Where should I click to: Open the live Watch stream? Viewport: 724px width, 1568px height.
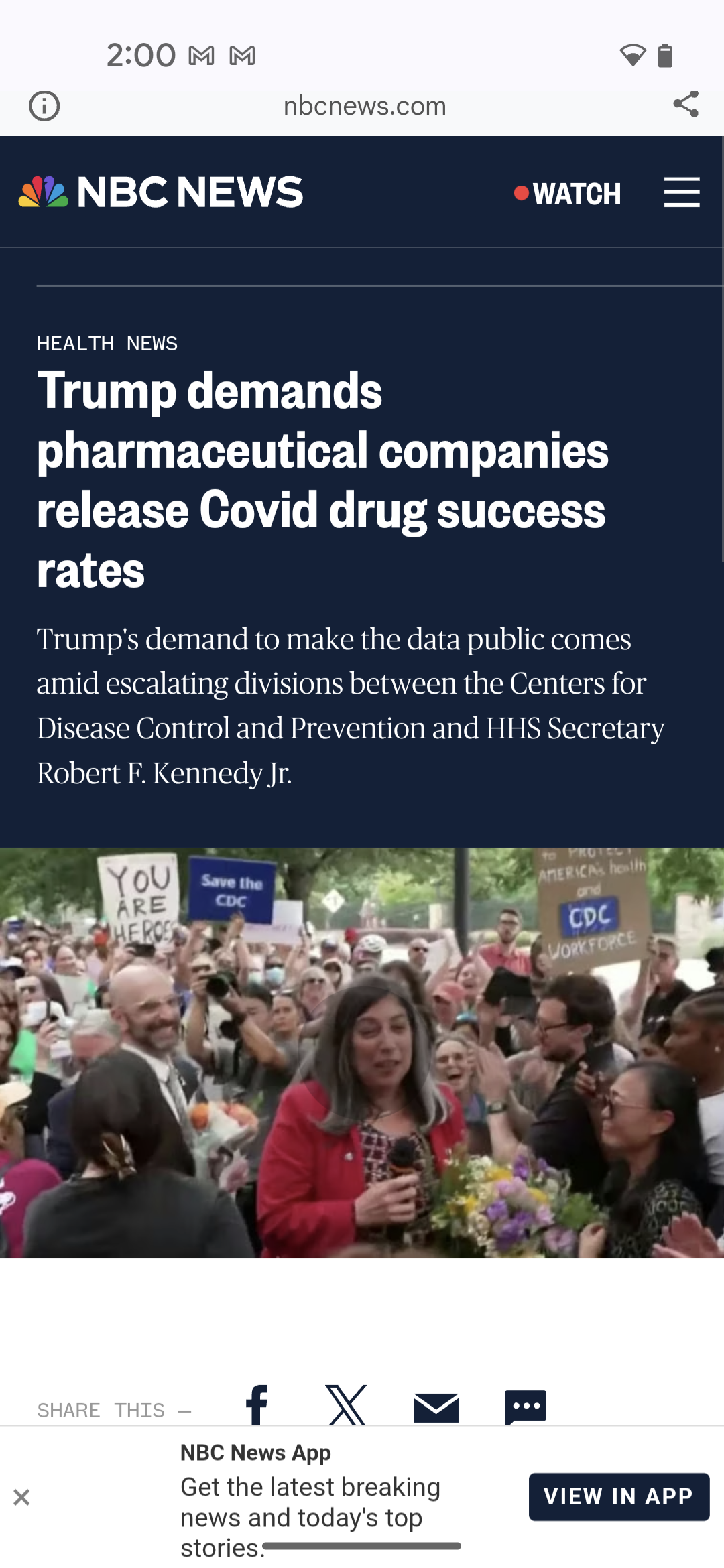click(x=568, y=194)
